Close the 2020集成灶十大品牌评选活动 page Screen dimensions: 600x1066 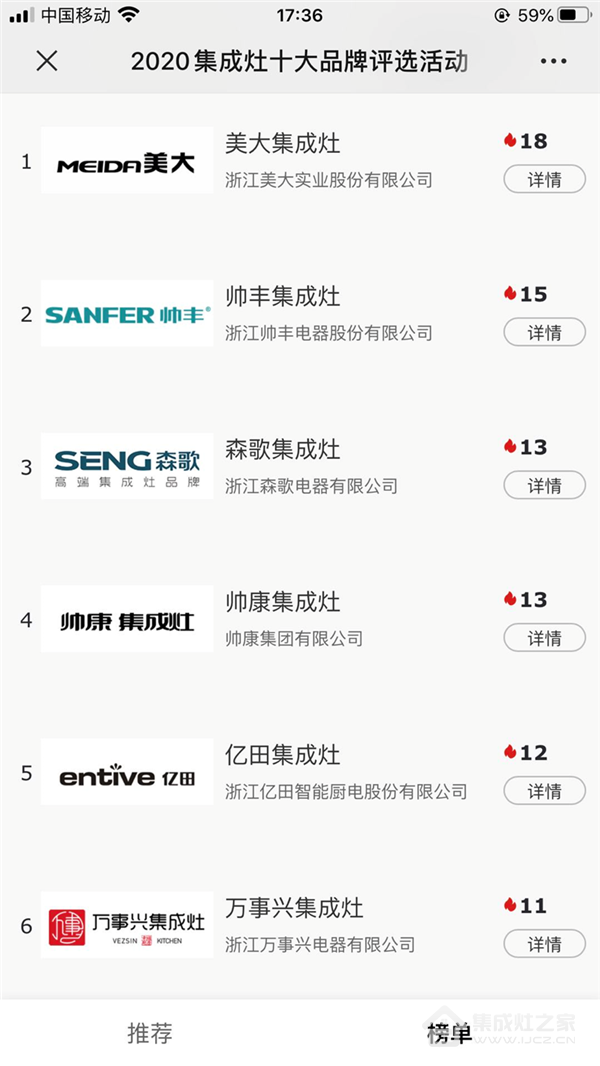click(x=47, y=61)
